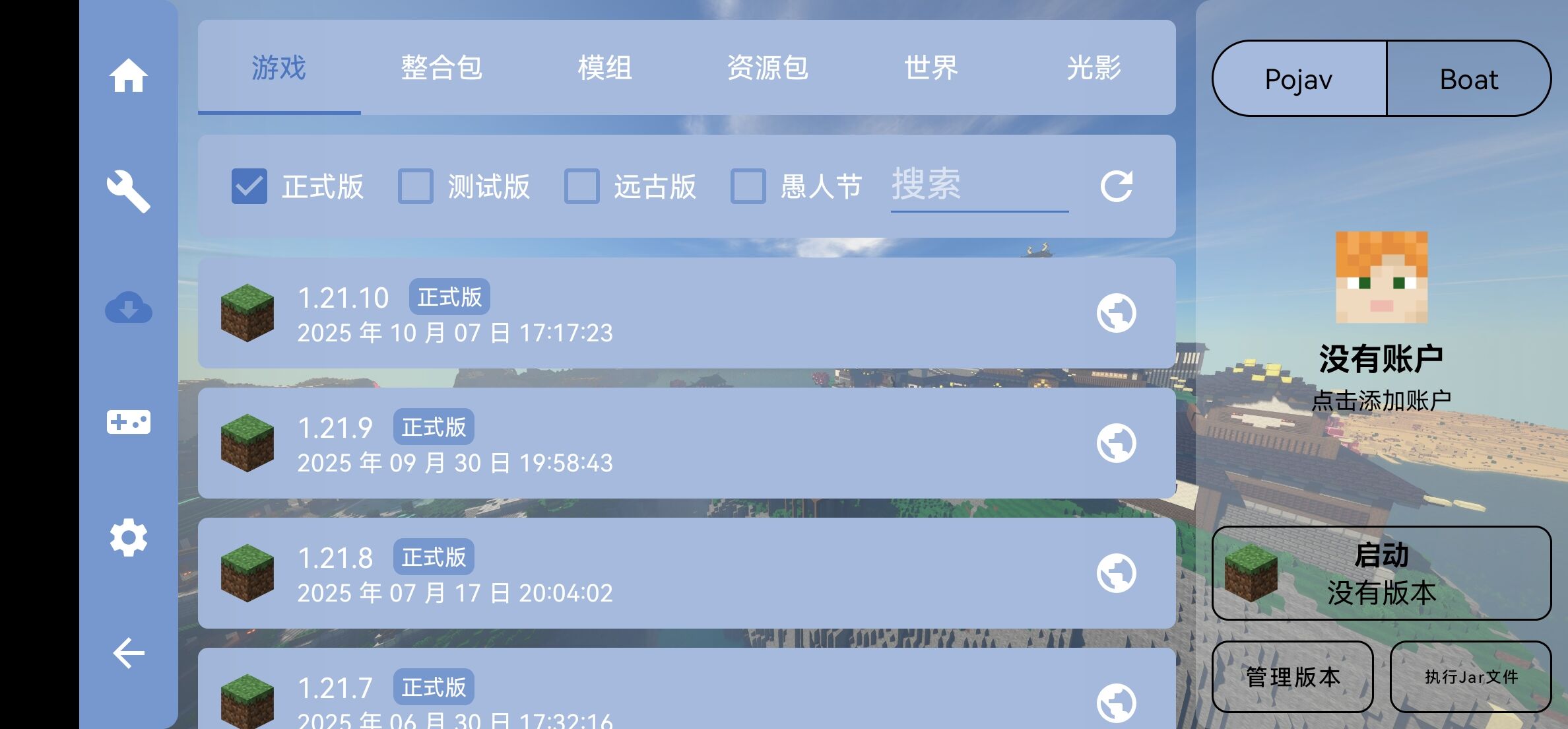1568x729 pixels.
Task: Select version 1.21.10 from the list
Action: coord(594,313)
